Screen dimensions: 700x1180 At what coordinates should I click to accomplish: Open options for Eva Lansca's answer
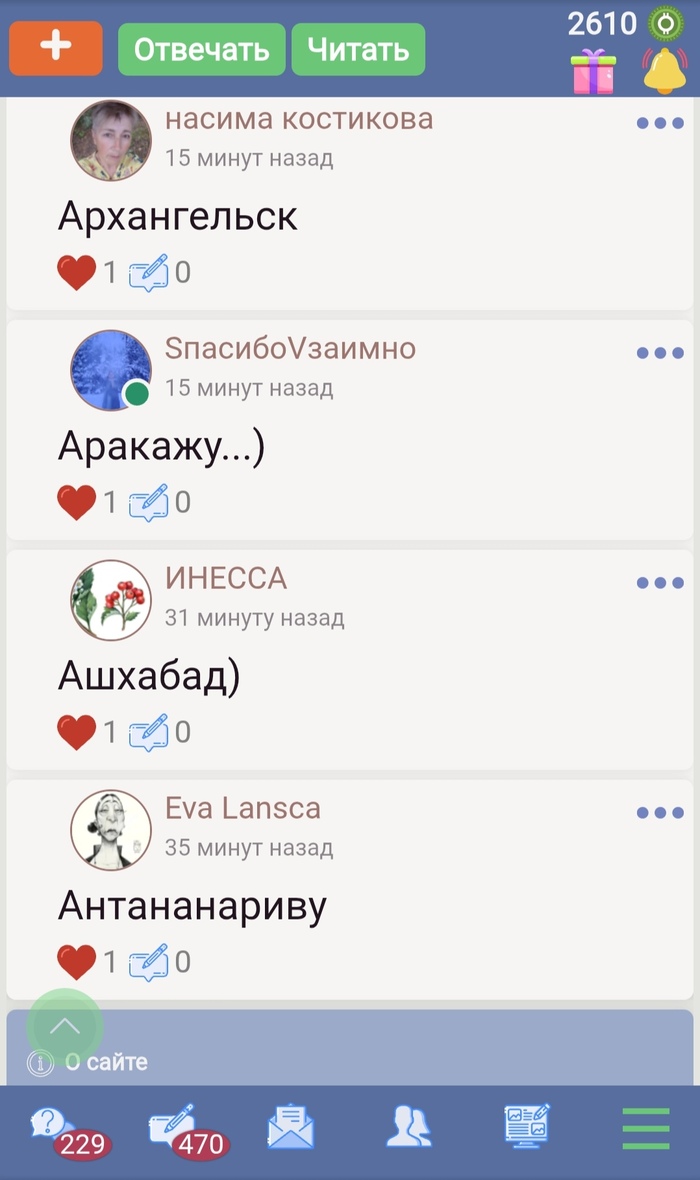(x=660, y=813)
